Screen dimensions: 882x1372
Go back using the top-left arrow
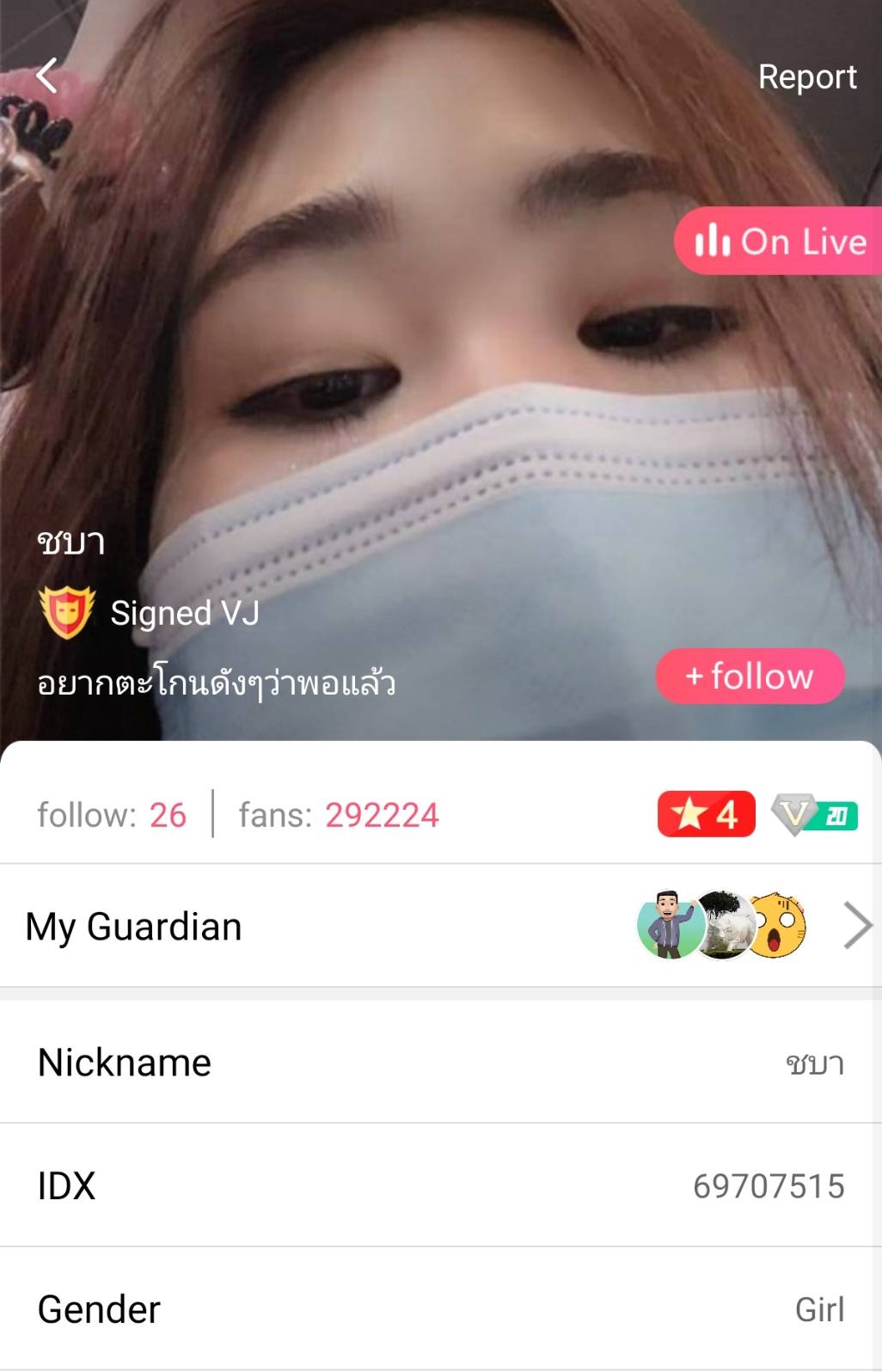[x=47, y=76]
